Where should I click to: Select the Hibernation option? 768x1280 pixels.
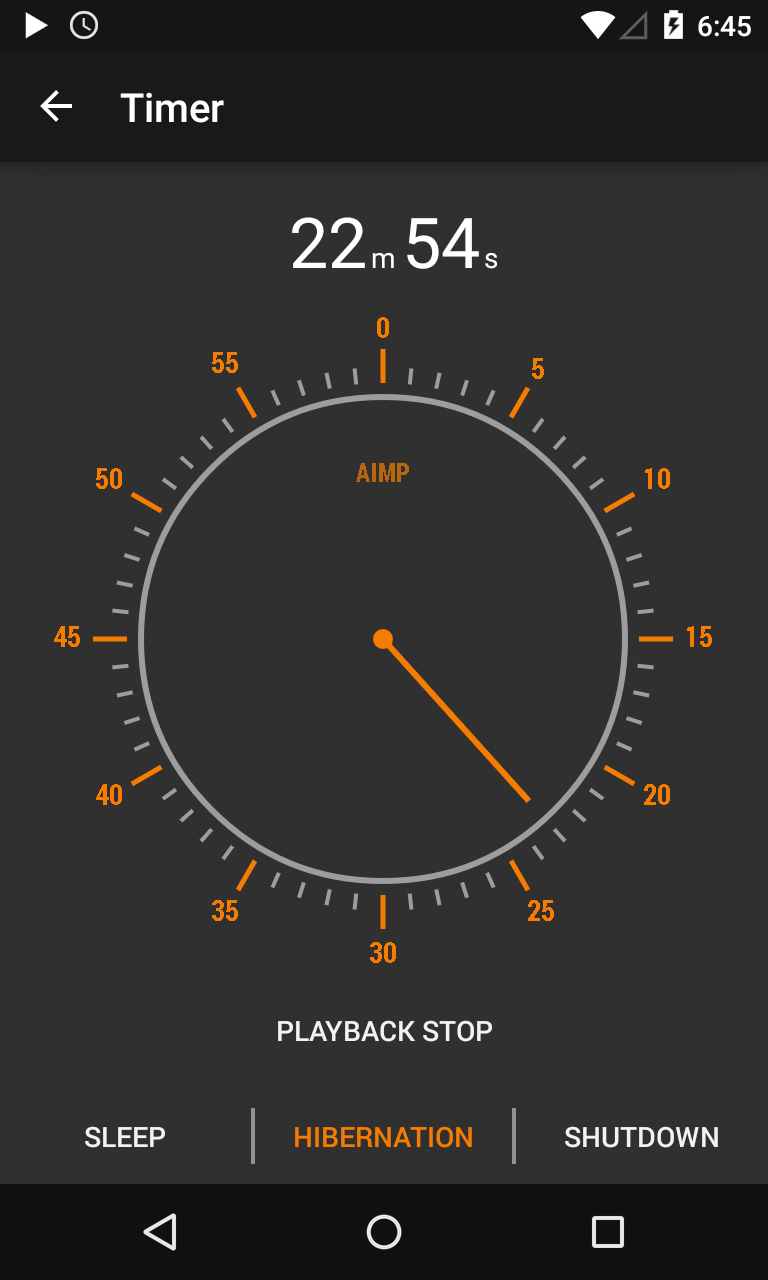[x=383, y=1137]
